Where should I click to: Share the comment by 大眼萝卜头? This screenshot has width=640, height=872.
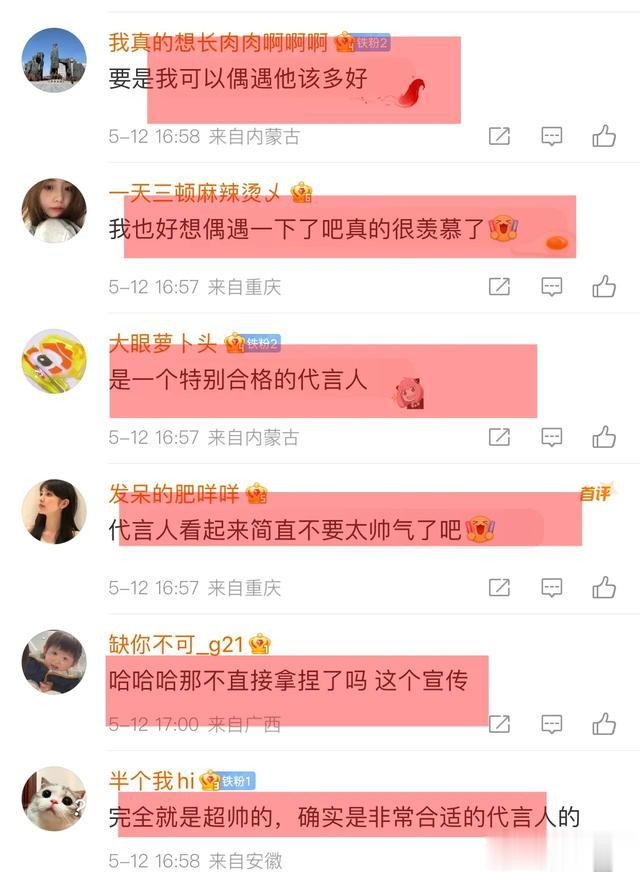(499, 437)
